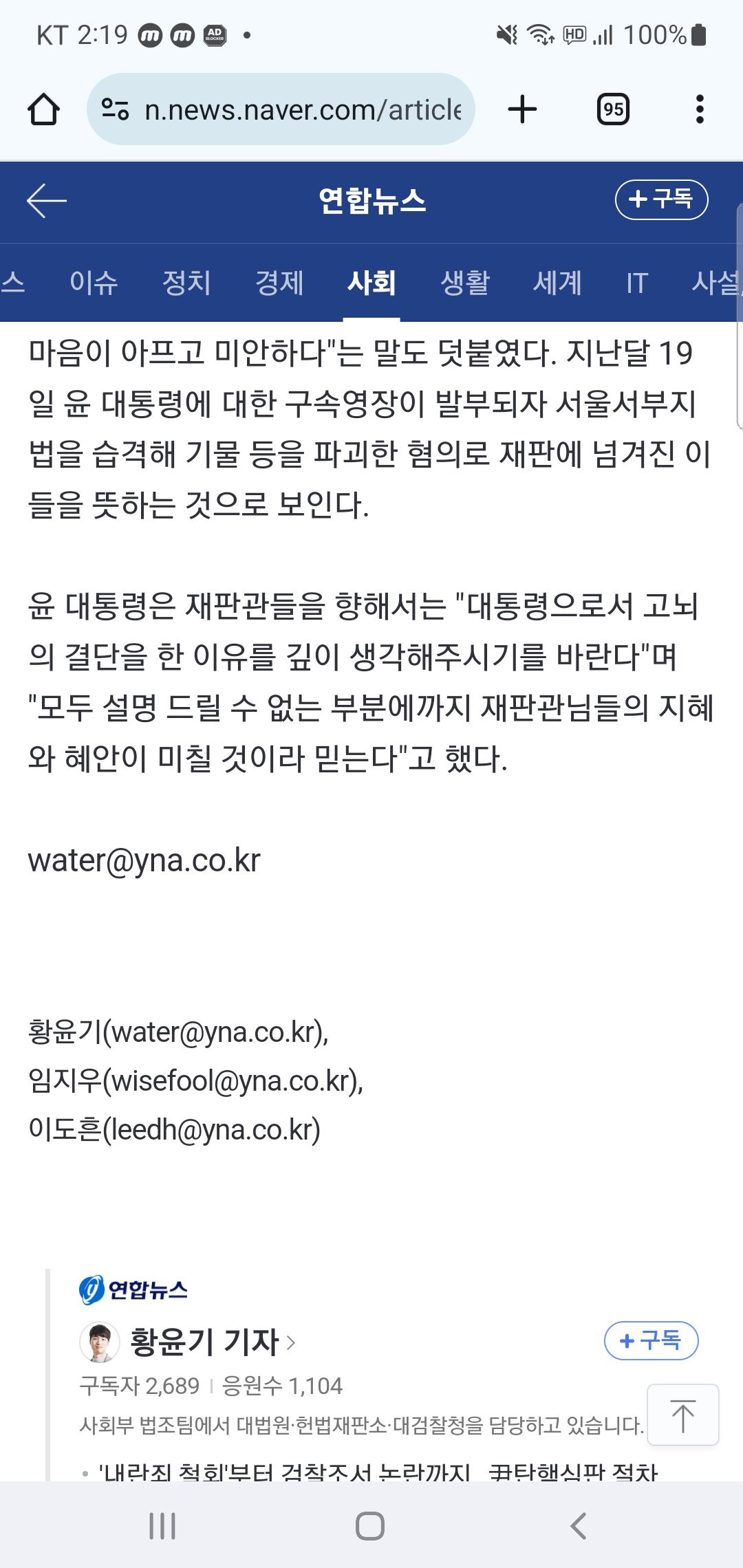Open recent apps from the navigation bar
743x1568 pixels.
click(162, 1526)
